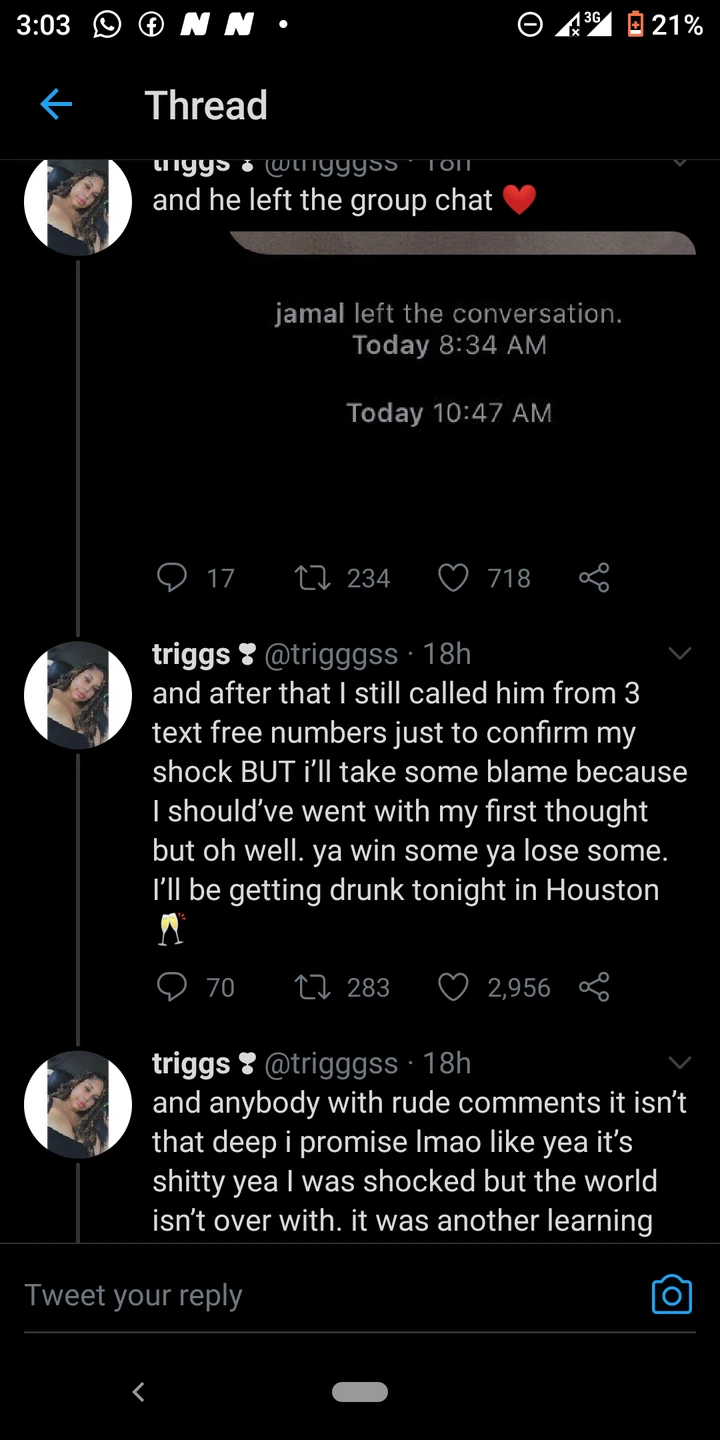This screenshot has width=720, height=1440.
Task: Like the tweet with 718 likes
Action: (454, 577)
